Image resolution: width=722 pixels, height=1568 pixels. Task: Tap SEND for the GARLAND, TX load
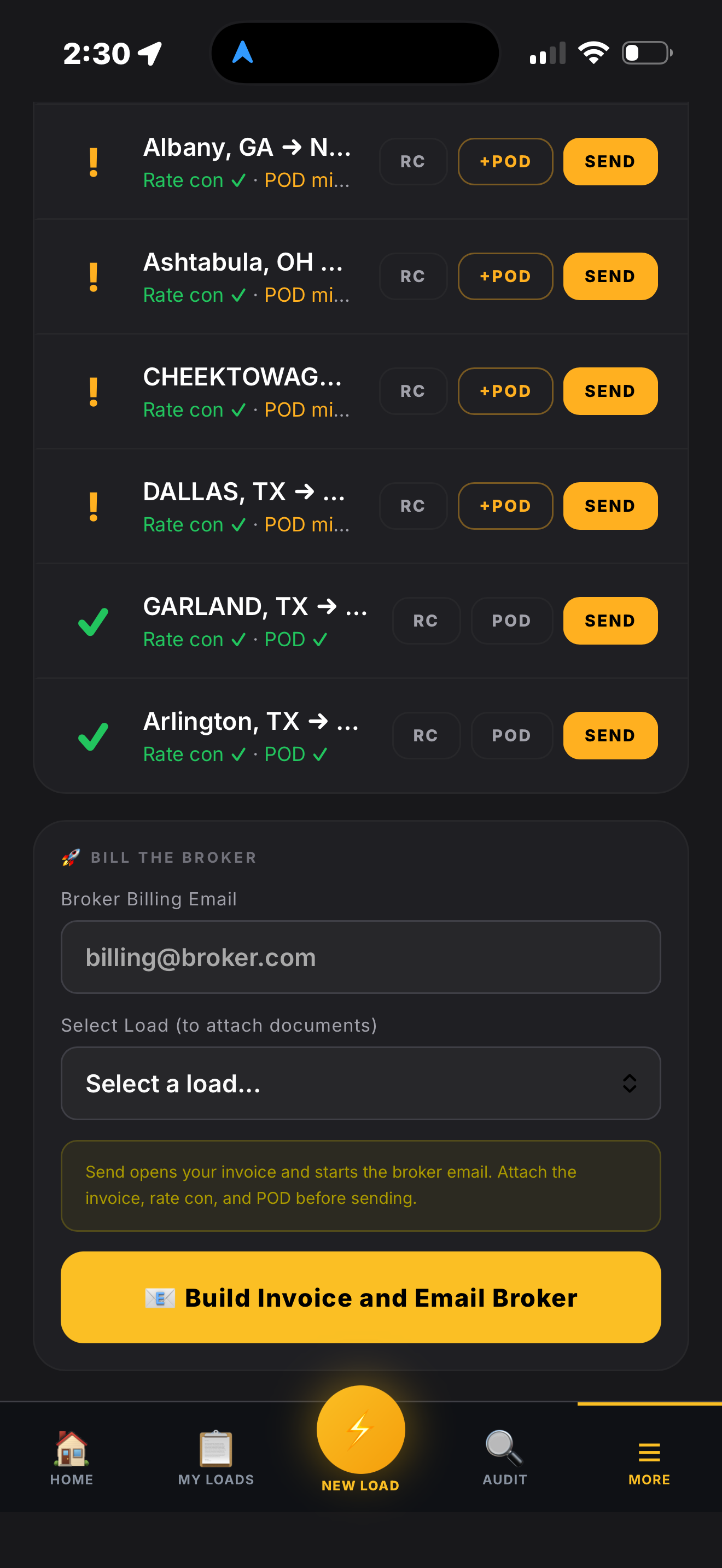coord(610,621)
